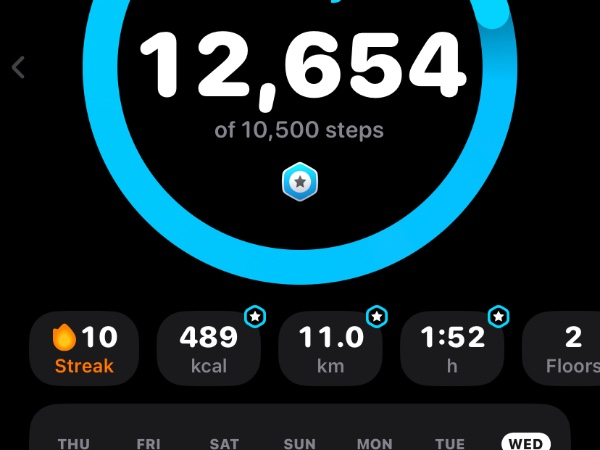Go to the previous day arrow
Screen dimensions: 600x450
[18, 68]
